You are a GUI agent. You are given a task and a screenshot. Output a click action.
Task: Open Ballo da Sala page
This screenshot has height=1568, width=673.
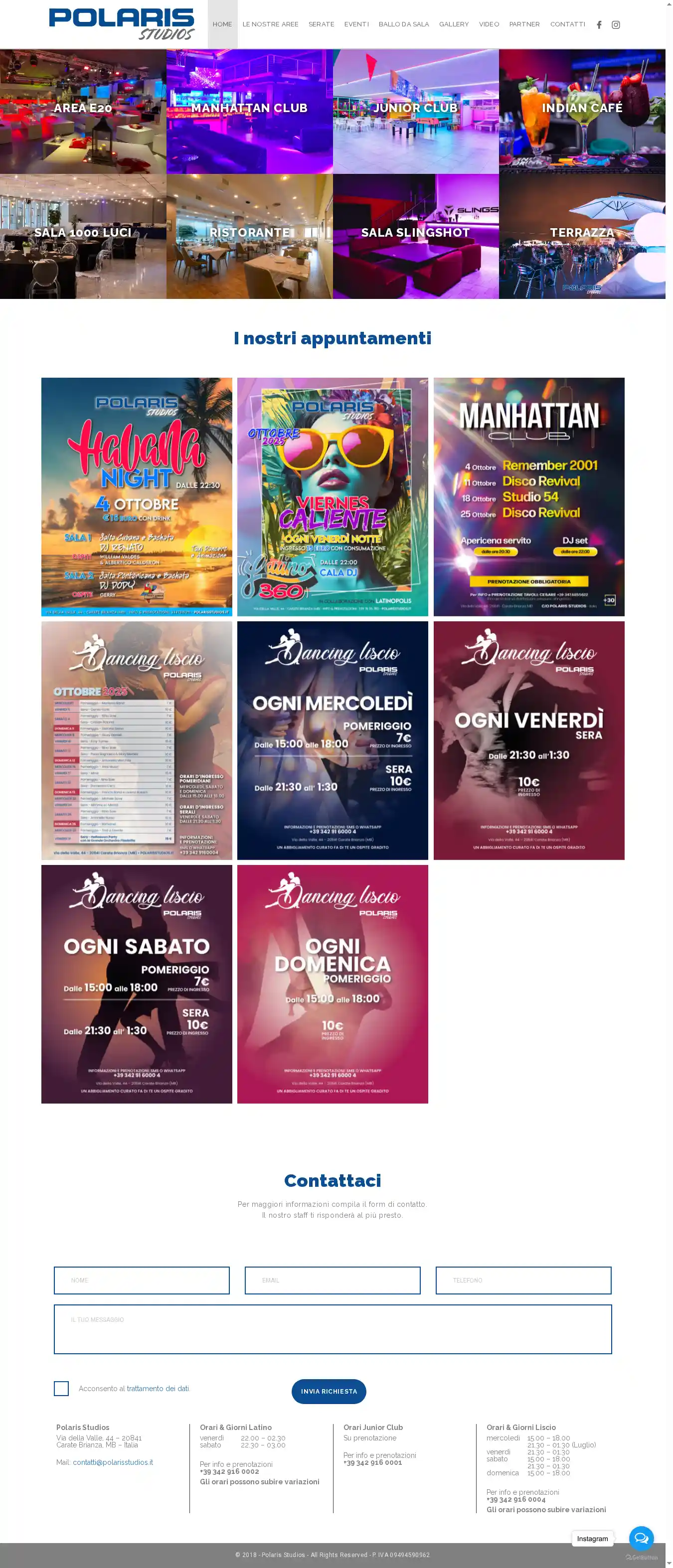pos(403,24)
